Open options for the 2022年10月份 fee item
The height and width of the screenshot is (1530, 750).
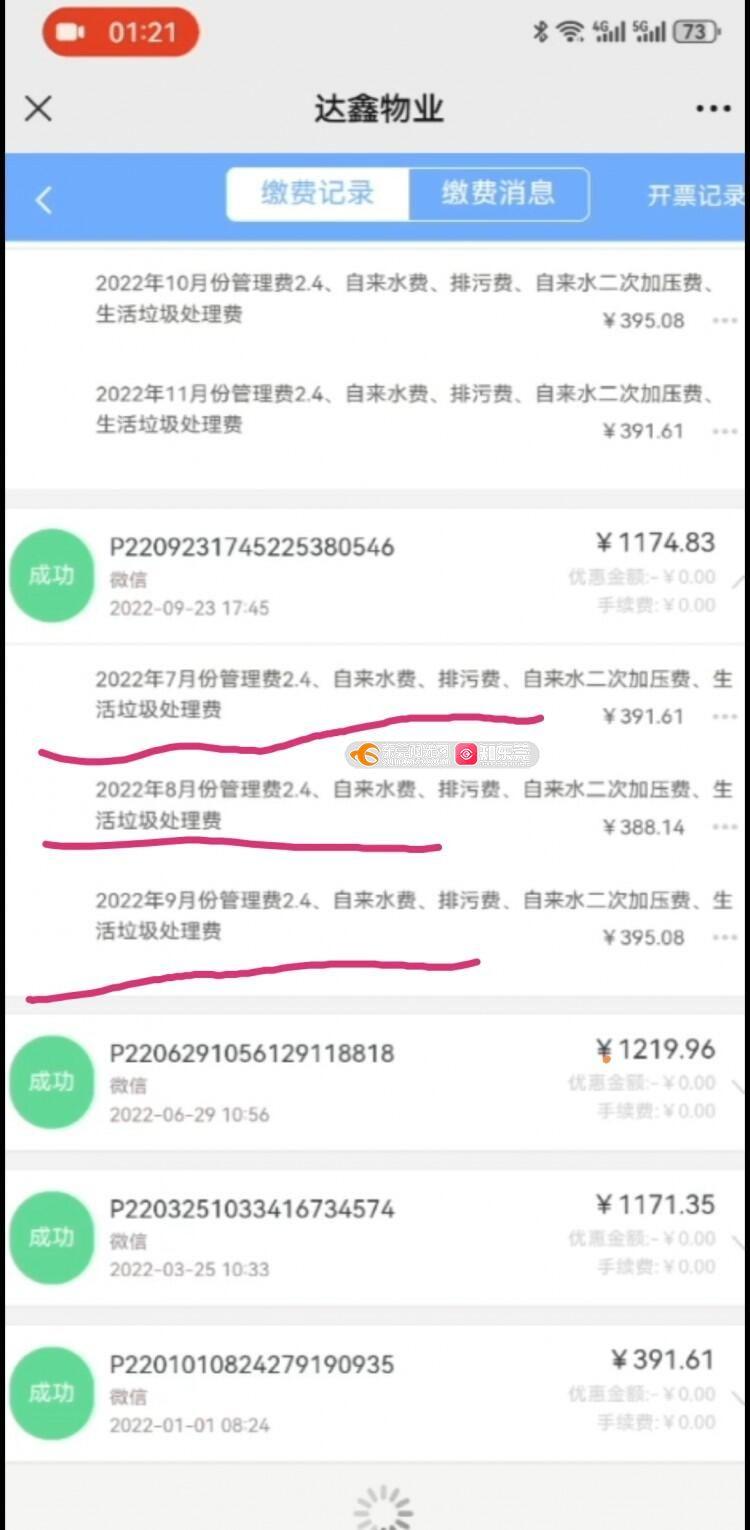(724, 321)
